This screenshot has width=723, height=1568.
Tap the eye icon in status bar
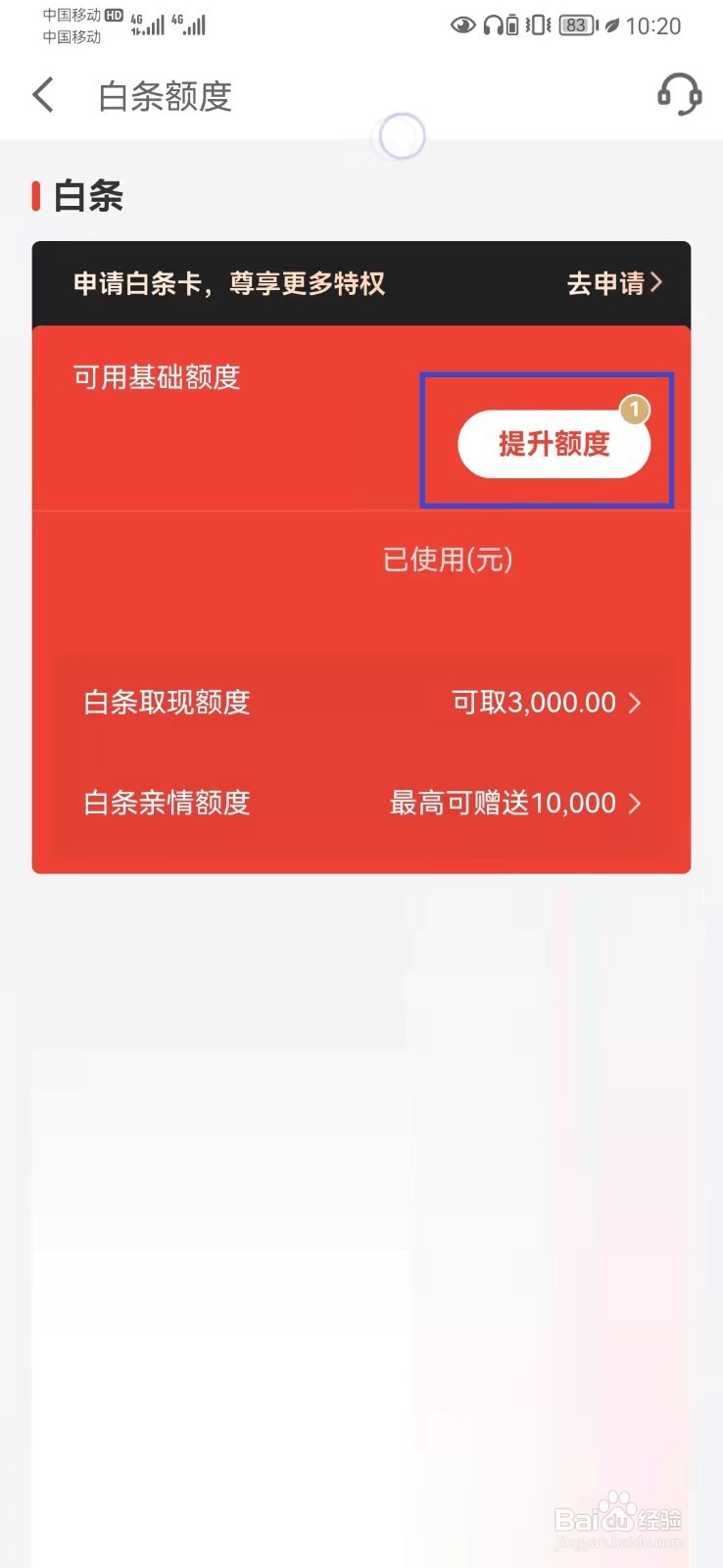click(462, 25)
